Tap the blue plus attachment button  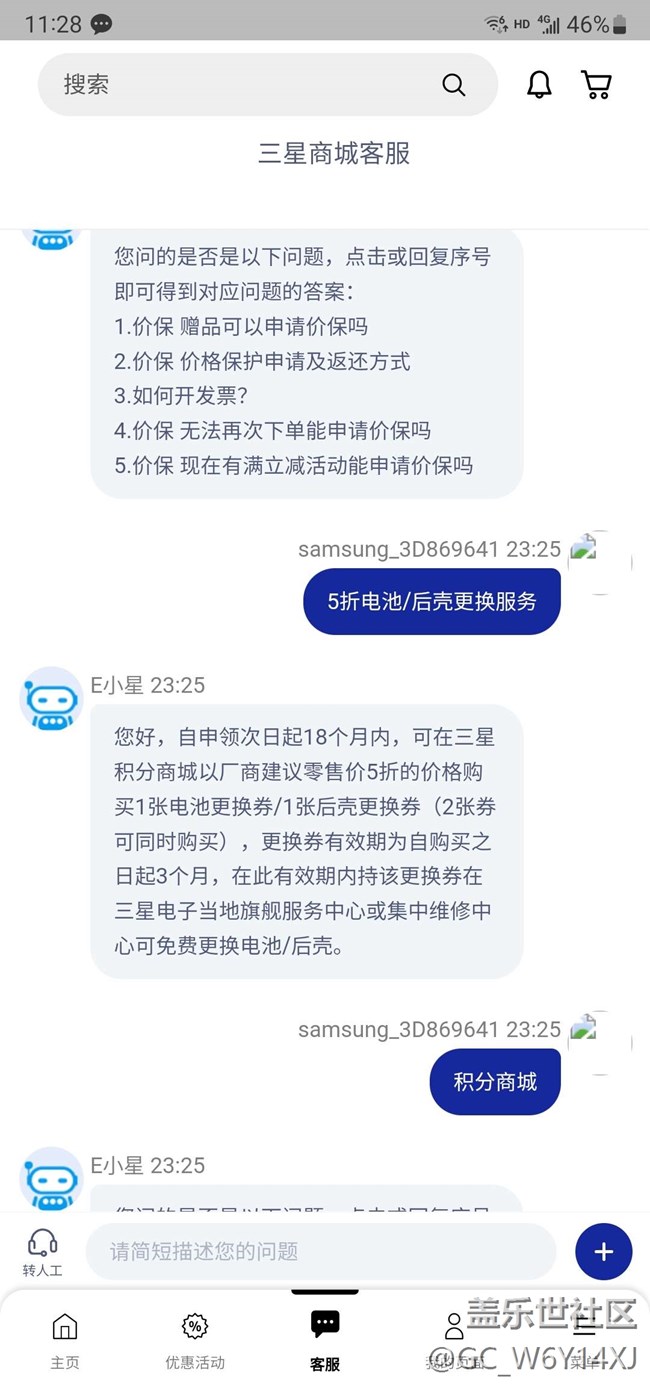point(603,1251)
